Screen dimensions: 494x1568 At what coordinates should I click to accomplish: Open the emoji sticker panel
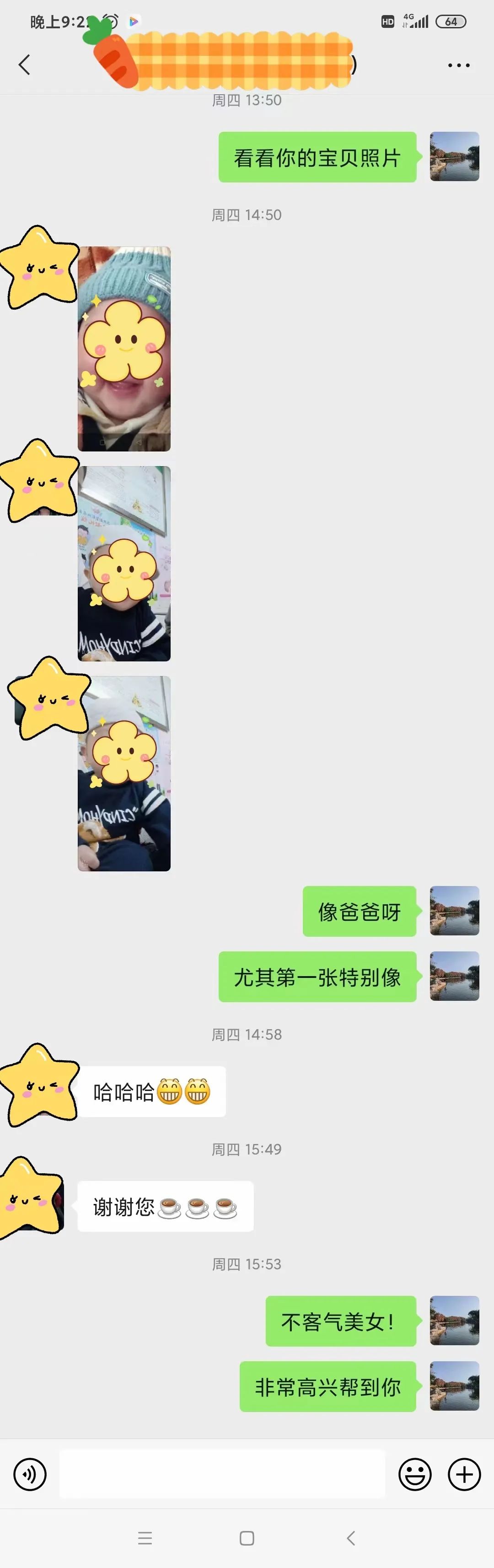415,1474
